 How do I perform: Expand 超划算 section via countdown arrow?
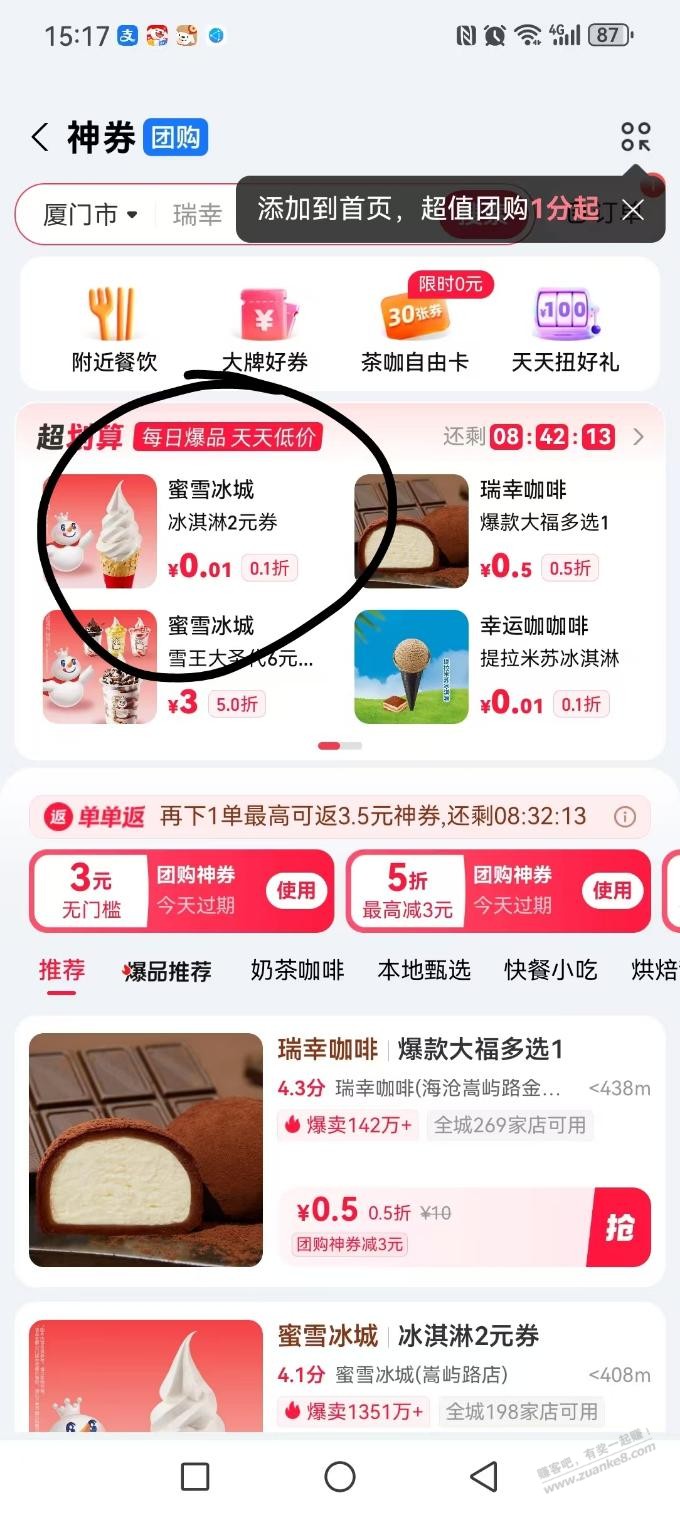(x=639, y=437)
